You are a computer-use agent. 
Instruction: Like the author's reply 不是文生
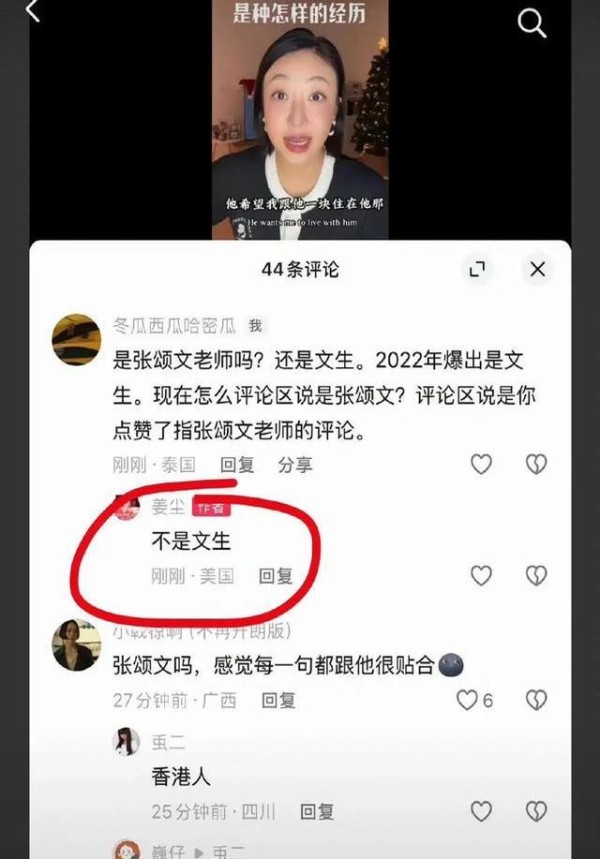tap(481, 575)
